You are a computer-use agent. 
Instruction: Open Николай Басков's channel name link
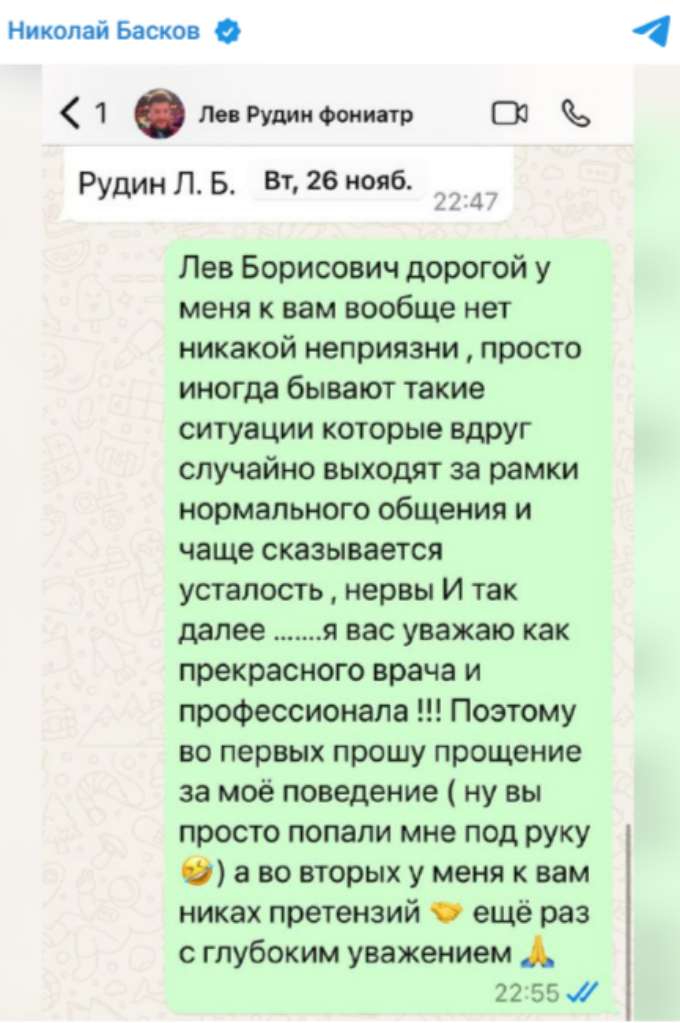coord(104,31)
